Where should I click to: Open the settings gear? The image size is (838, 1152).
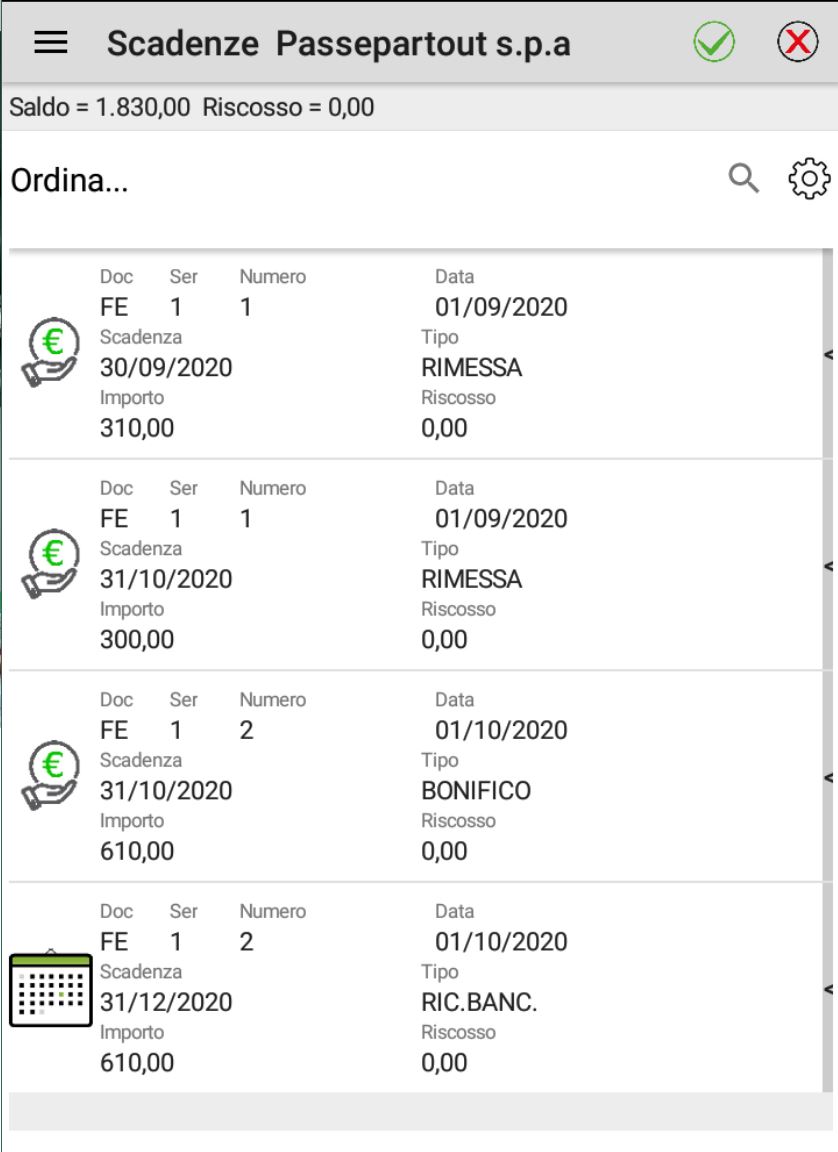(808, 179)
